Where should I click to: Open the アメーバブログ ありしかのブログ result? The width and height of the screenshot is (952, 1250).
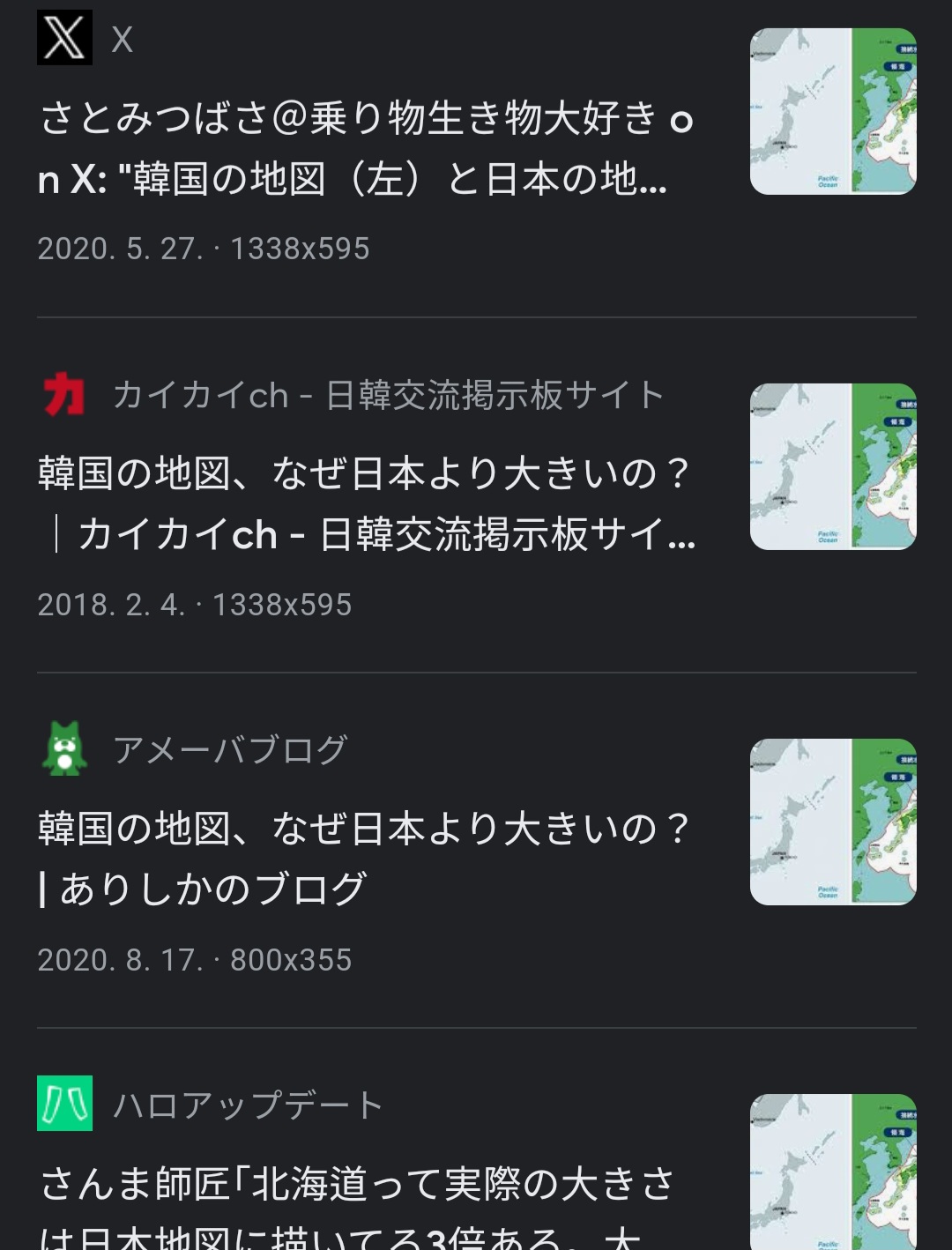[363, 858]
